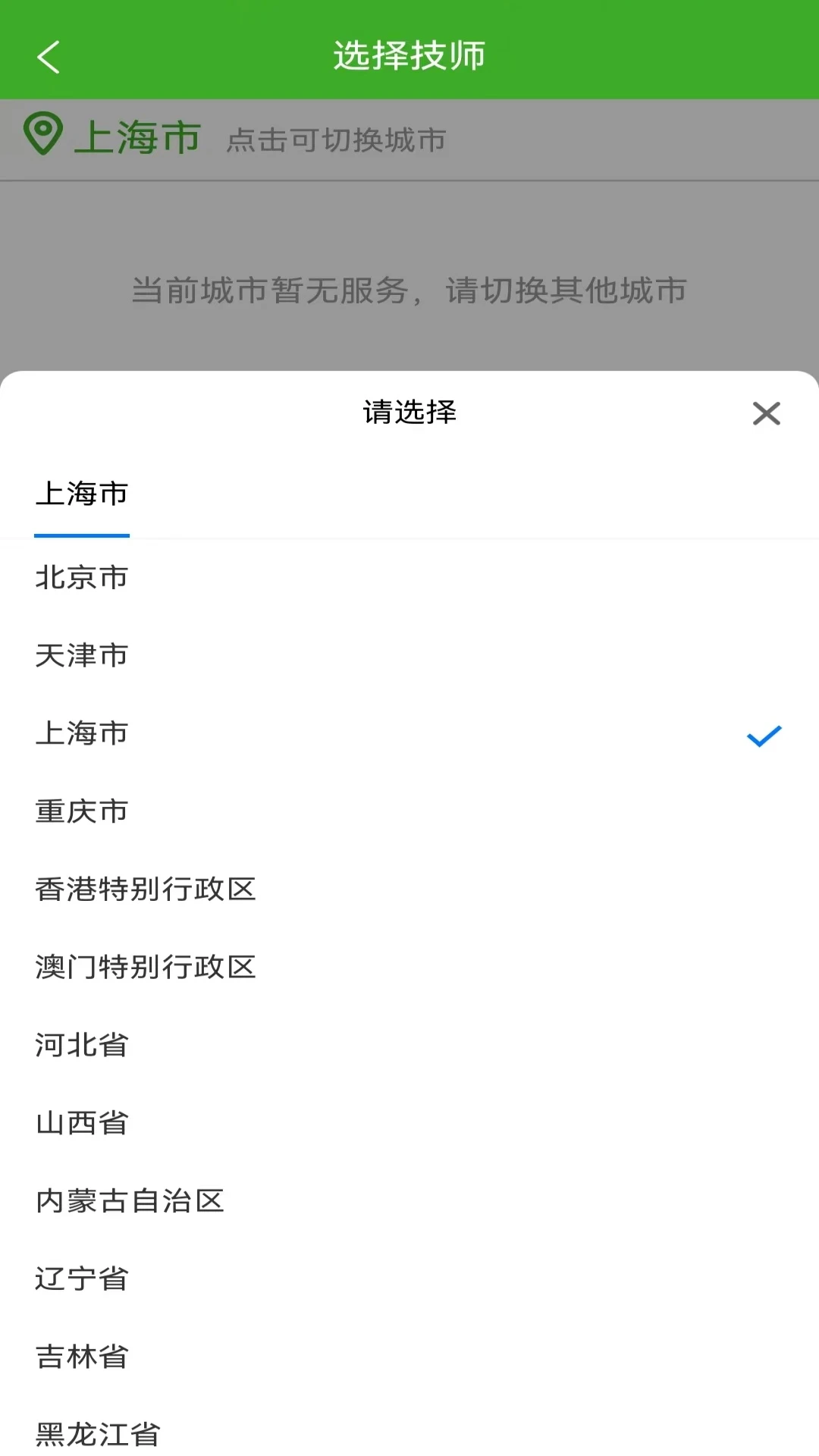Image resolution: width=819 pixels, height=1456 pixels.
Task: Click 点击可切换城市 to switch cities
Action: pos(337,140)
